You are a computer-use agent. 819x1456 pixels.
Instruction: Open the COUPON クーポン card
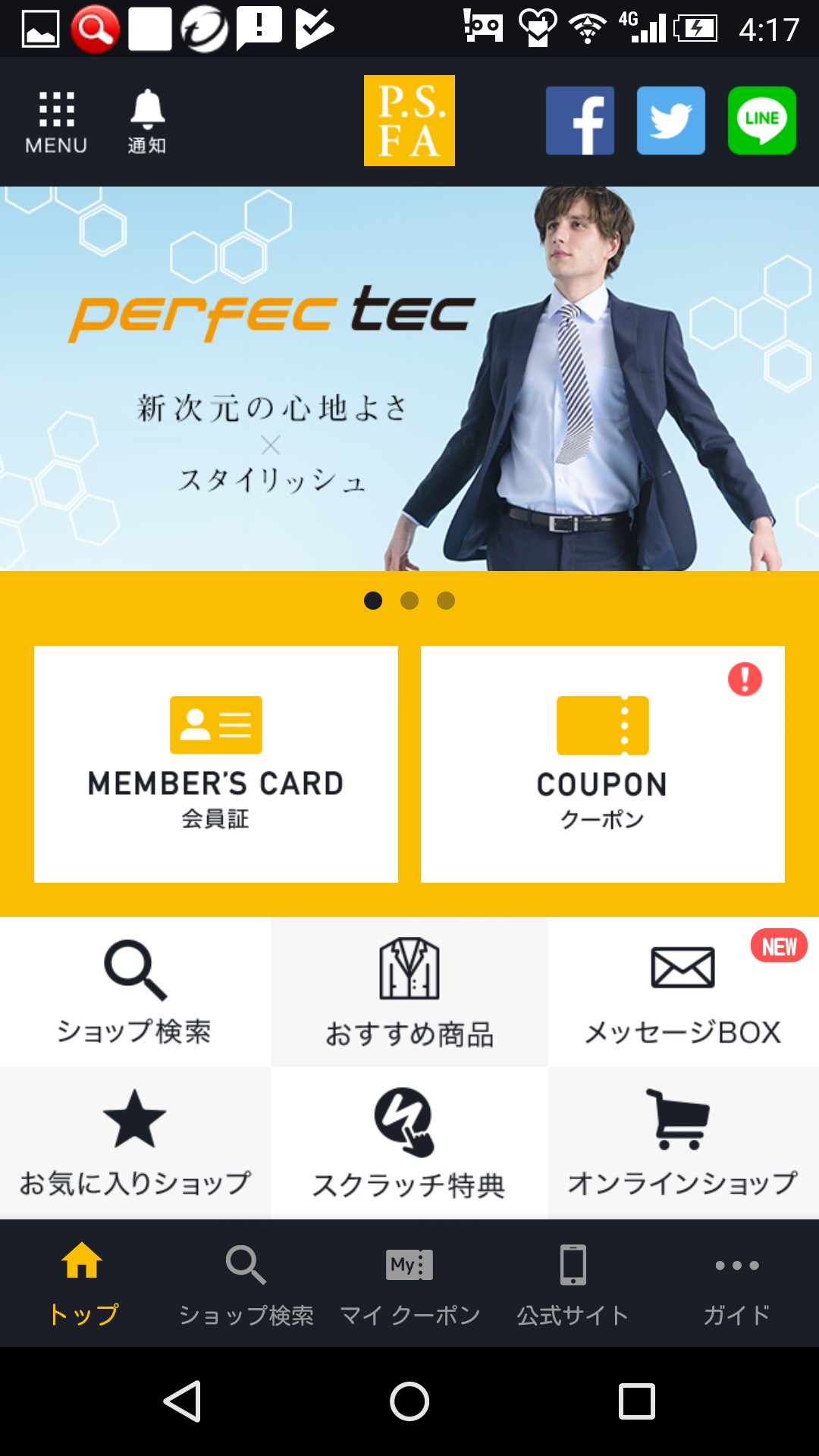603,764
